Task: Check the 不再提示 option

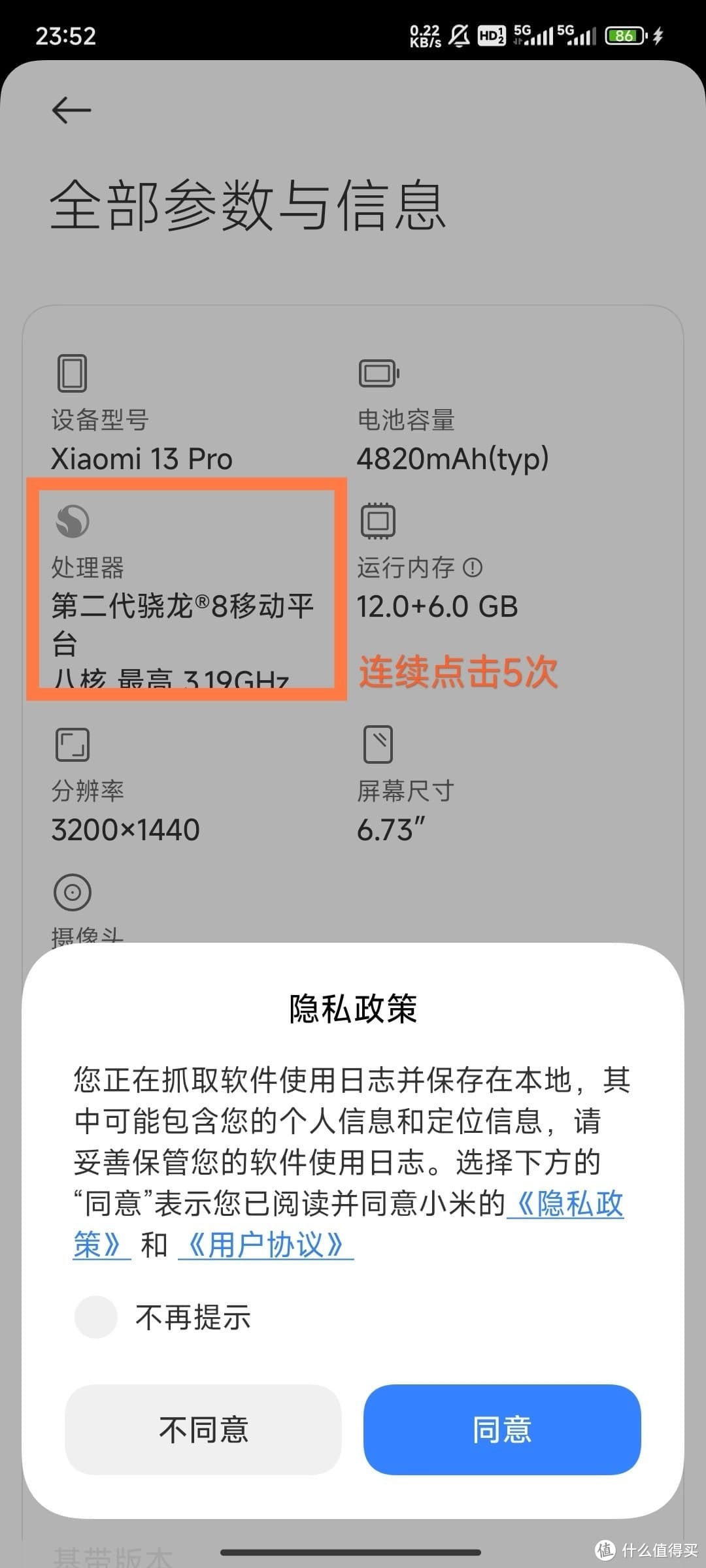Action: point(95,1316)
